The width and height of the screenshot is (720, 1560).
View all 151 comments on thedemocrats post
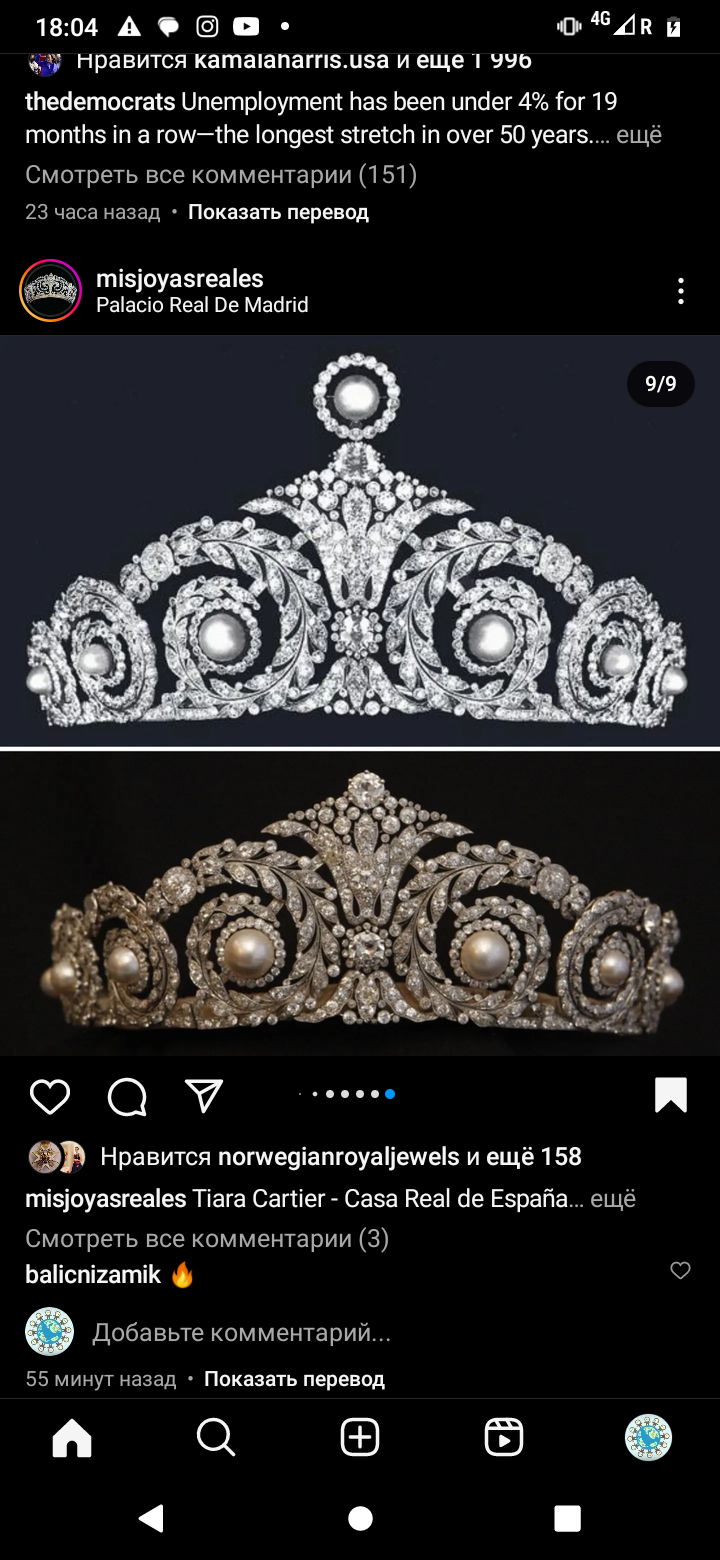click(x=221, y=175)
